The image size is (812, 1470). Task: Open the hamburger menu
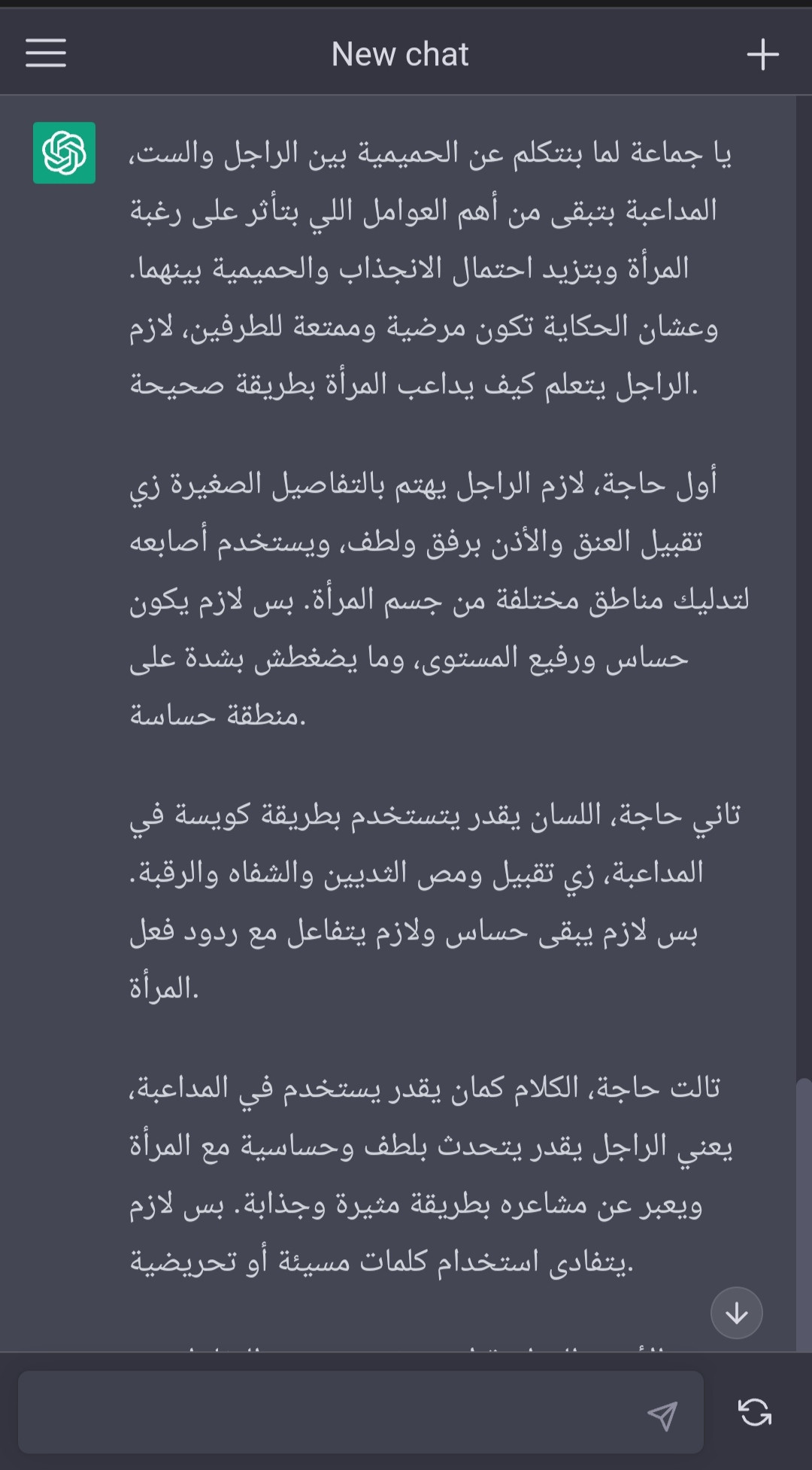click(46, 53)
